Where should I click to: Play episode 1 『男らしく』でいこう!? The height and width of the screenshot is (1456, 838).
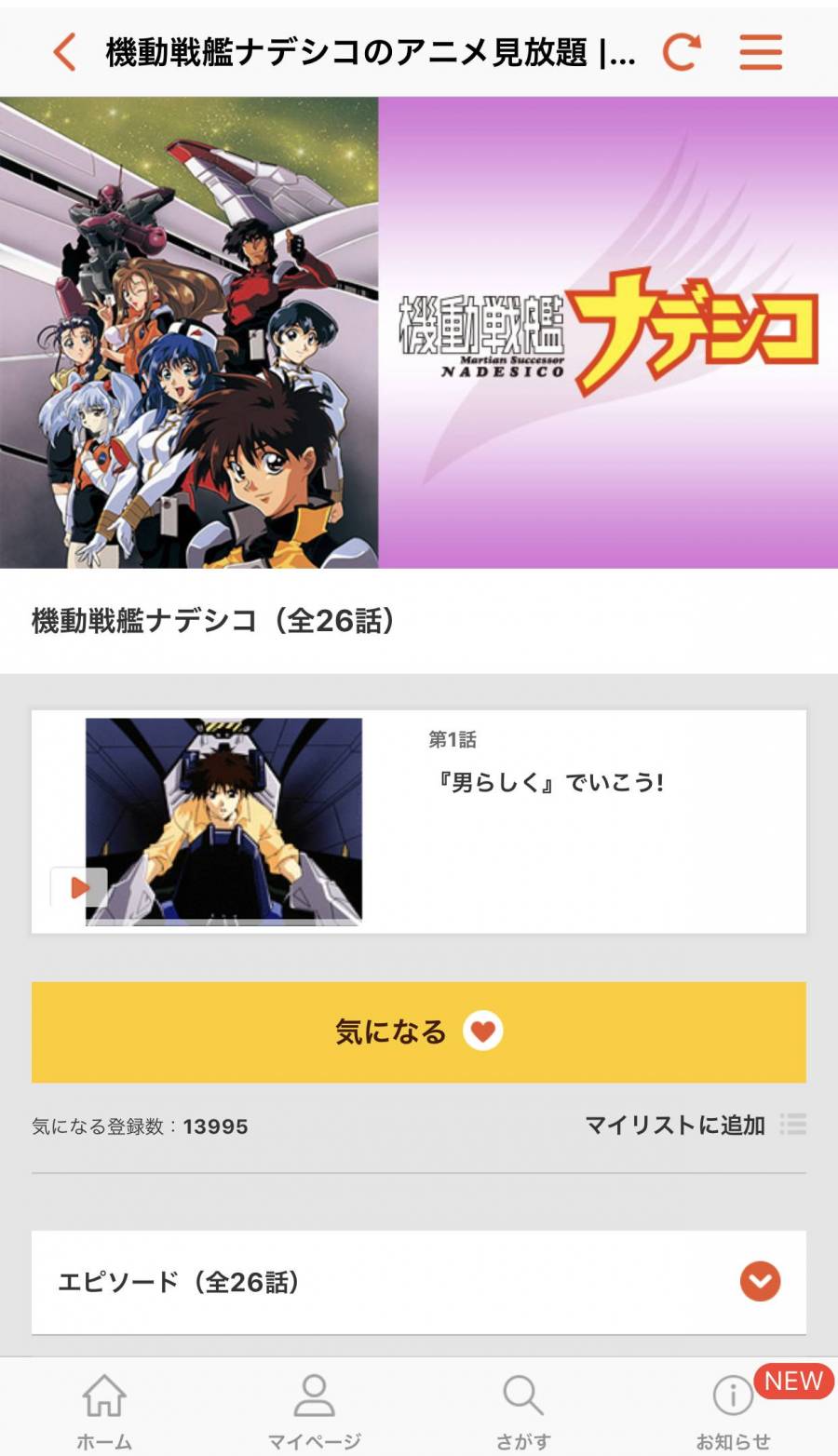pyautogui.click(x=79, y=887)
